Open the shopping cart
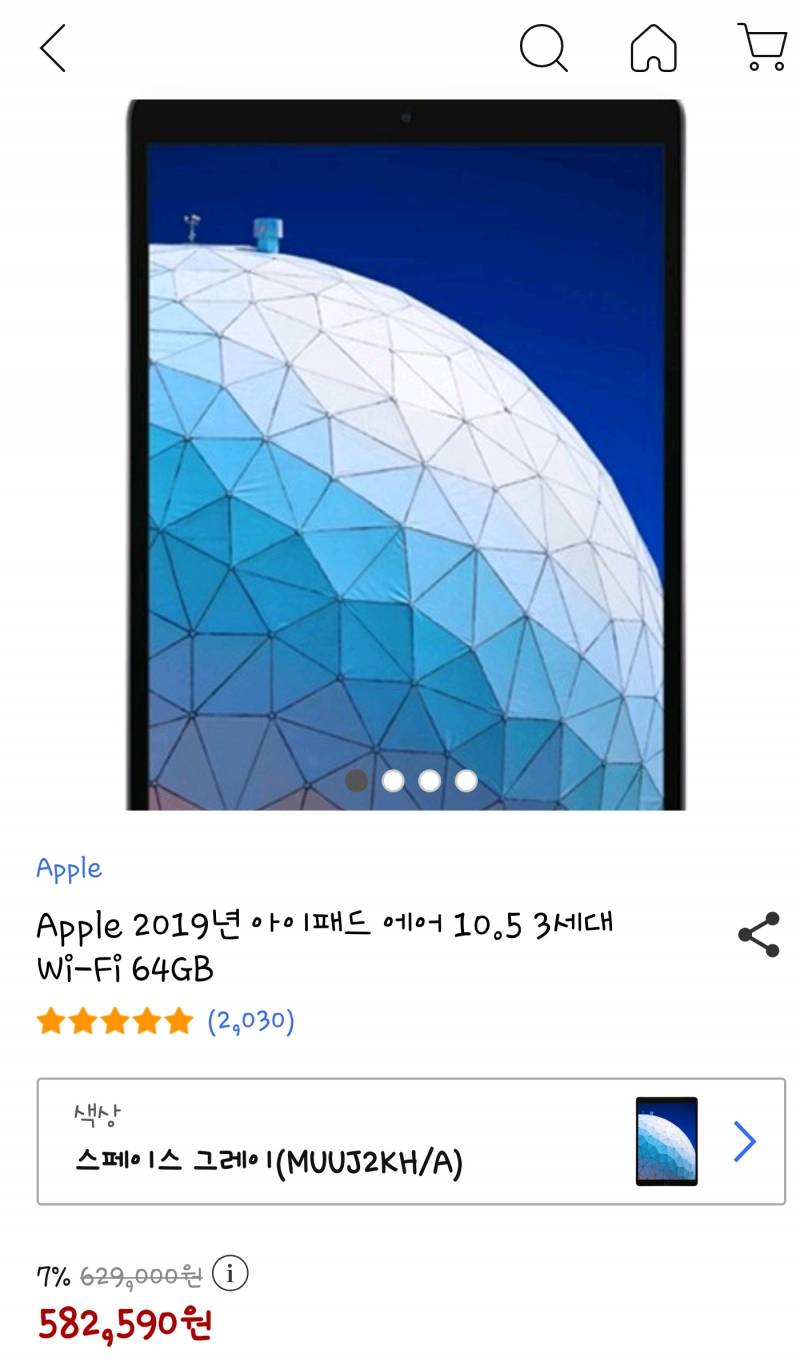The width and height of the screenshot is (800, 1365). coord(762,47)
